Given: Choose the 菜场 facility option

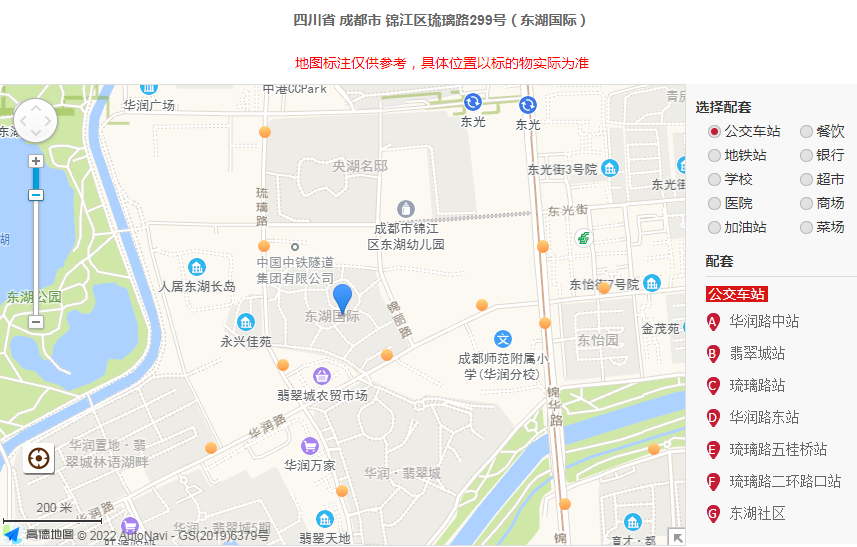Looking at the screenshot, I should point(806,227).
